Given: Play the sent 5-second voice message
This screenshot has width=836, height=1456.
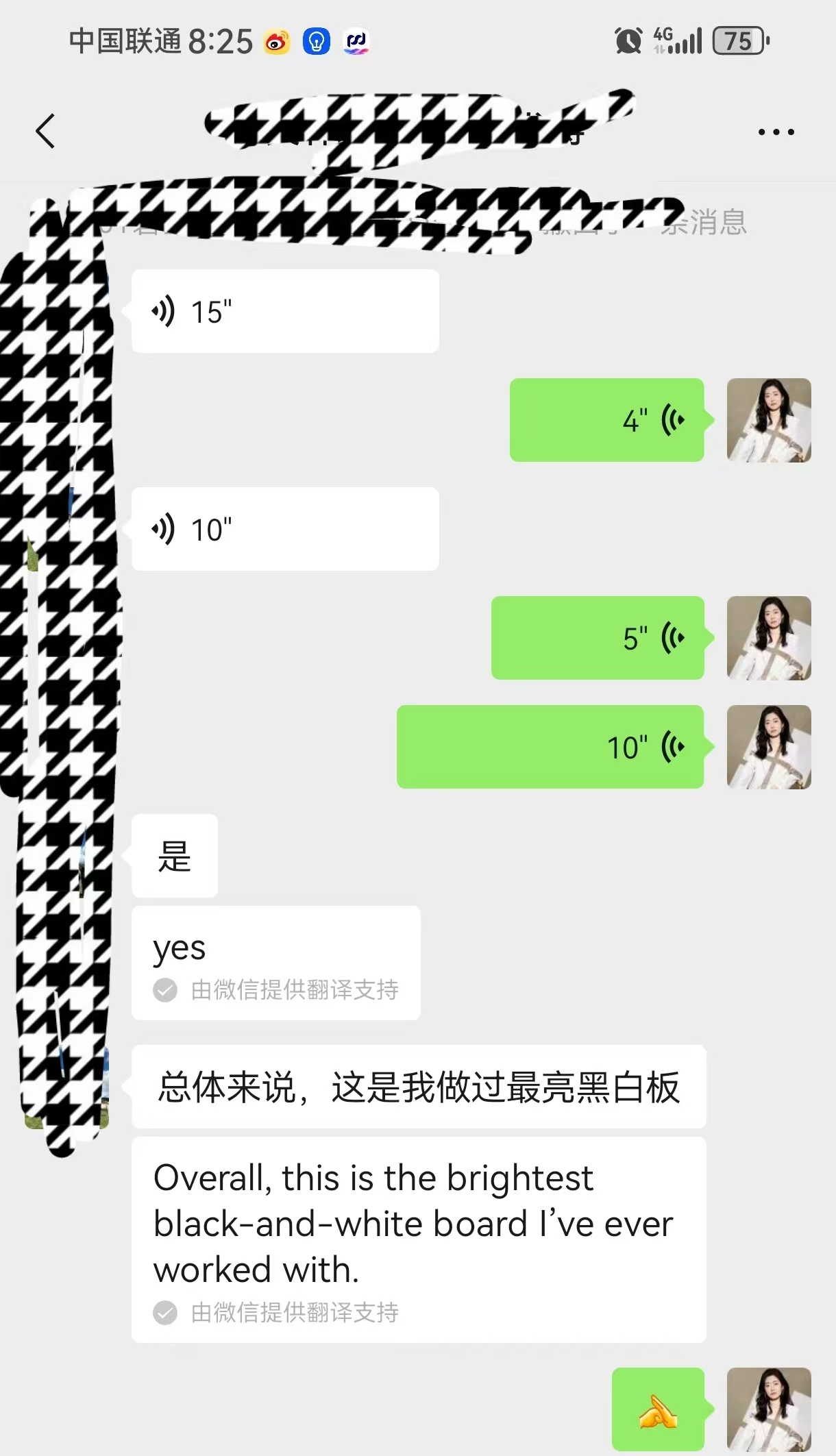Looking at the screenshot, I should tap(598, 638).
